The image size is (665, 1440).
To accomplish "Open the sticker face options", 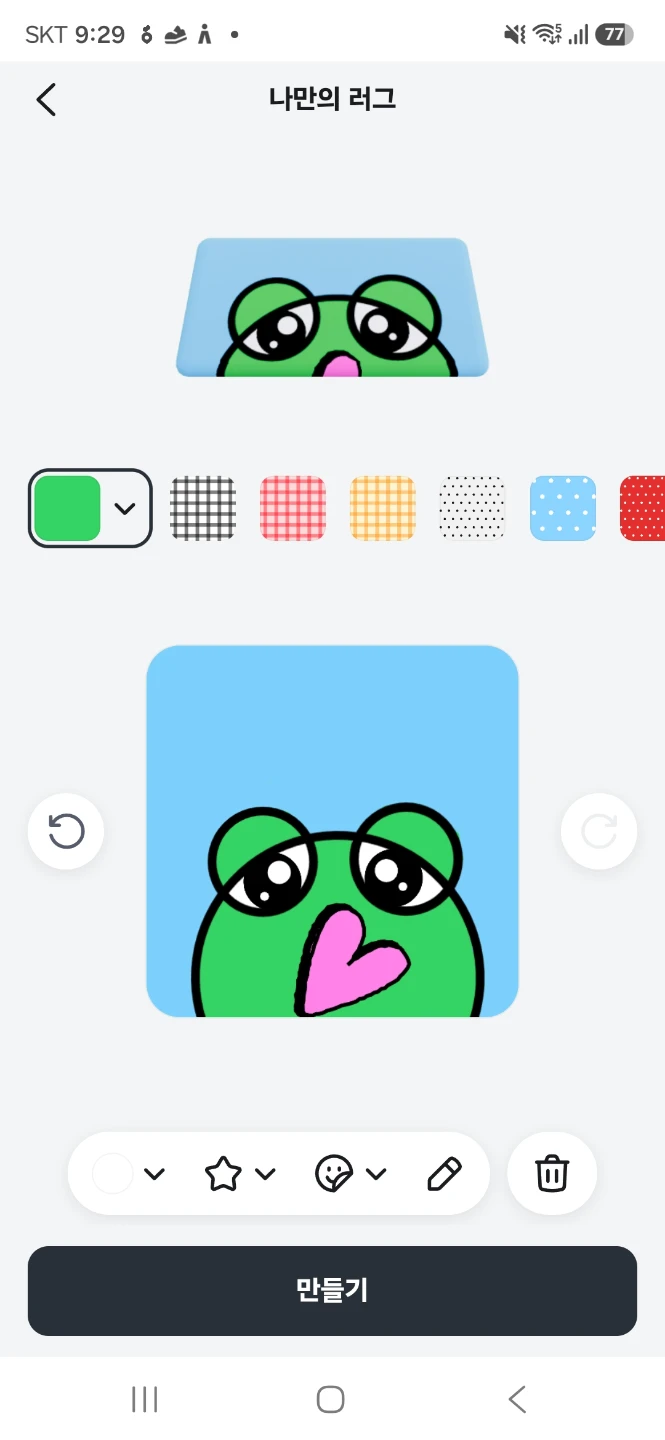I will (351, 1173).
